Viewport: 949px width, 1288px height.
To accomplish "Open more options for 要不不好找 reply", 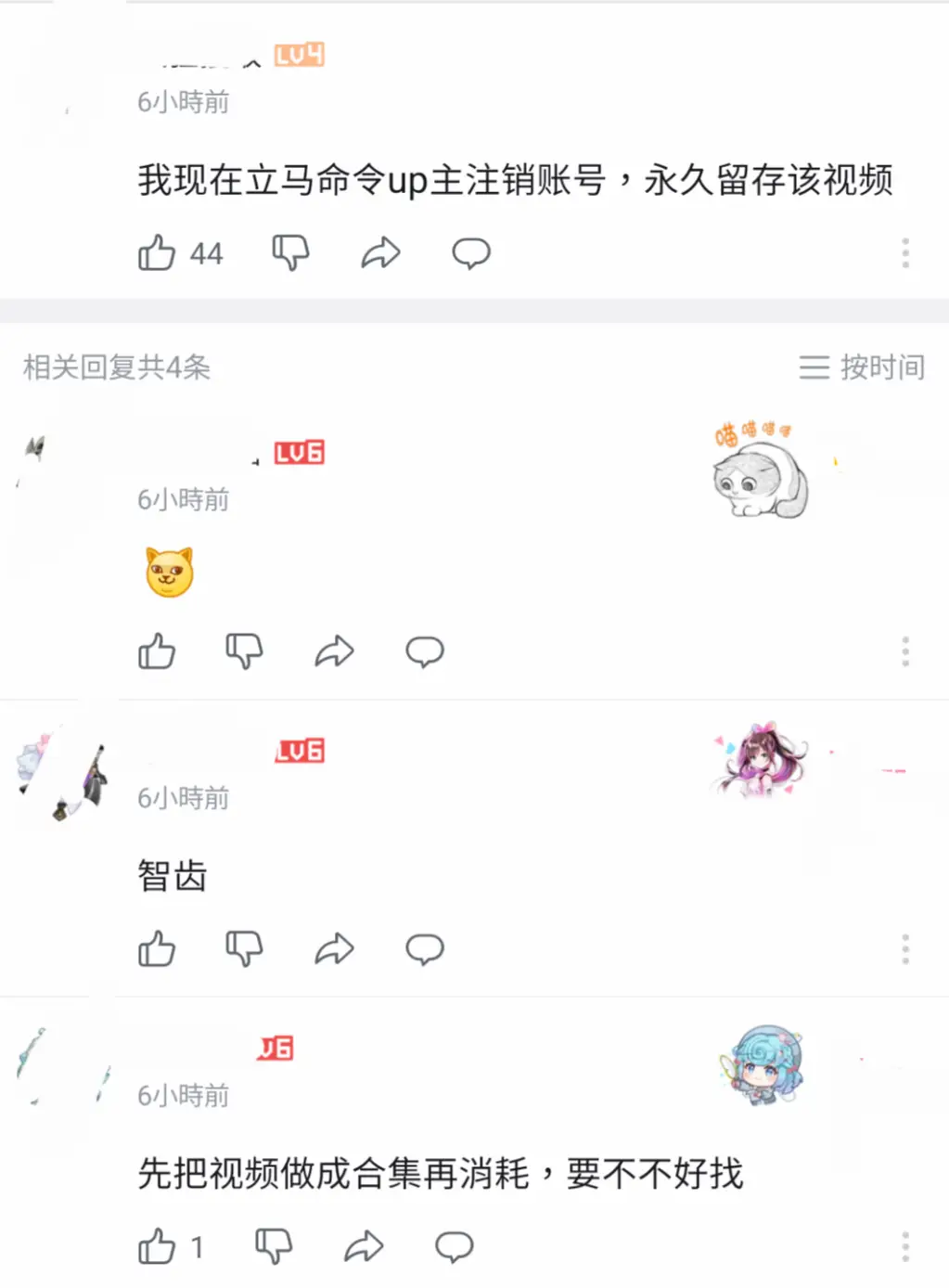I will 905,1247.
